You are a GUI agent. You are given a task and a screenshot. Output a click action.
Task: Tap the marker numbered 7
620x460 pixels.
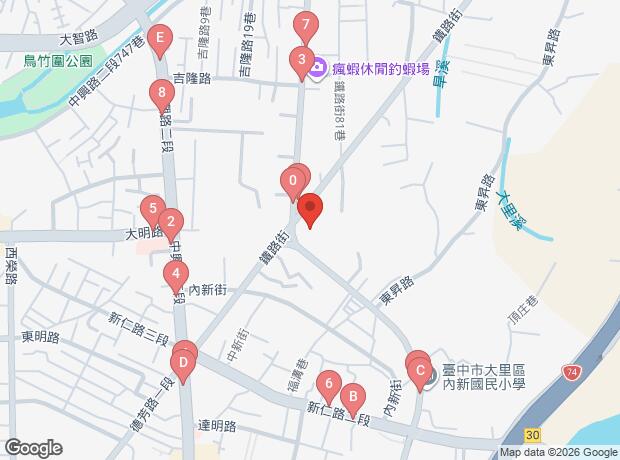coord(305,25)
